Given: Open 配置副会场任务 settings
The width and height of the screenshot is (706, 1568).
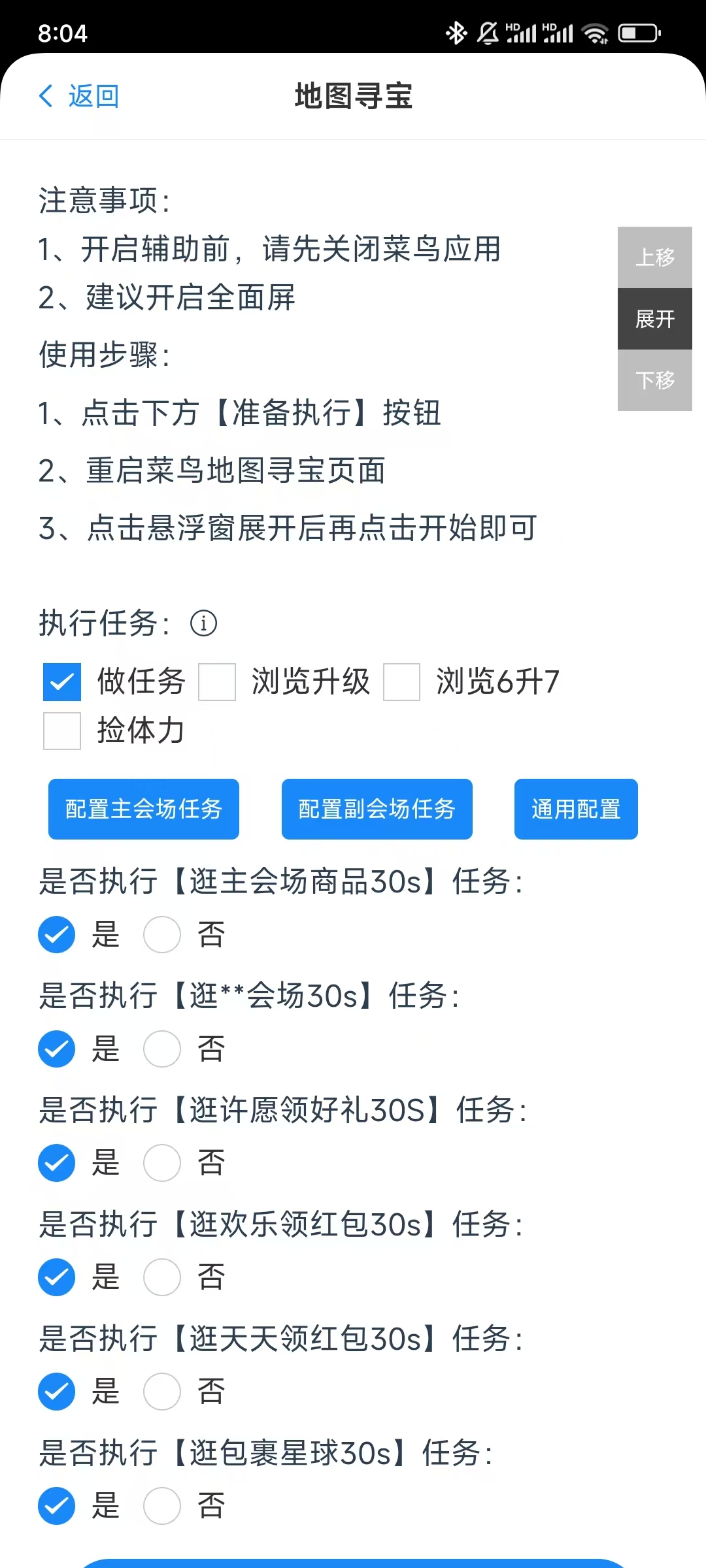Looking at the screenshot, I should pyautogui.click(x=377, y=809).
